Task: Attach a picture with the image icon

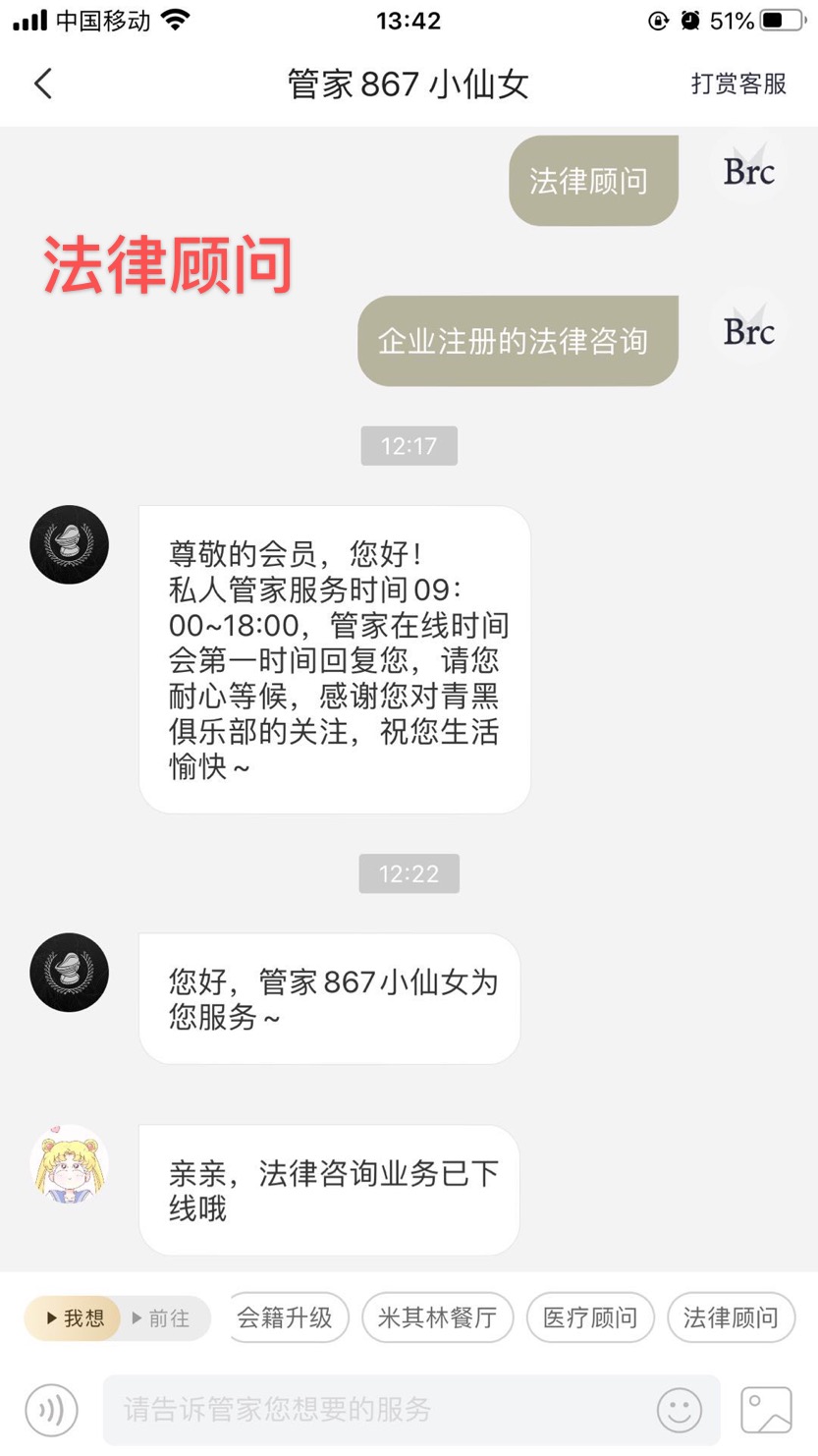Action: tap(766, 1410)
